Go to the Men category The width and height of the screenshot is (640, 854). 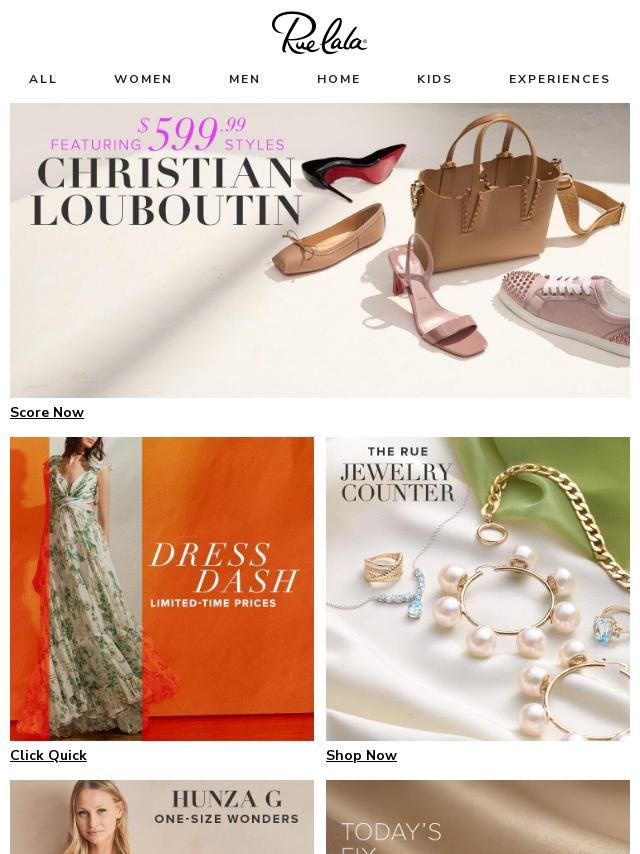[244, 79]
